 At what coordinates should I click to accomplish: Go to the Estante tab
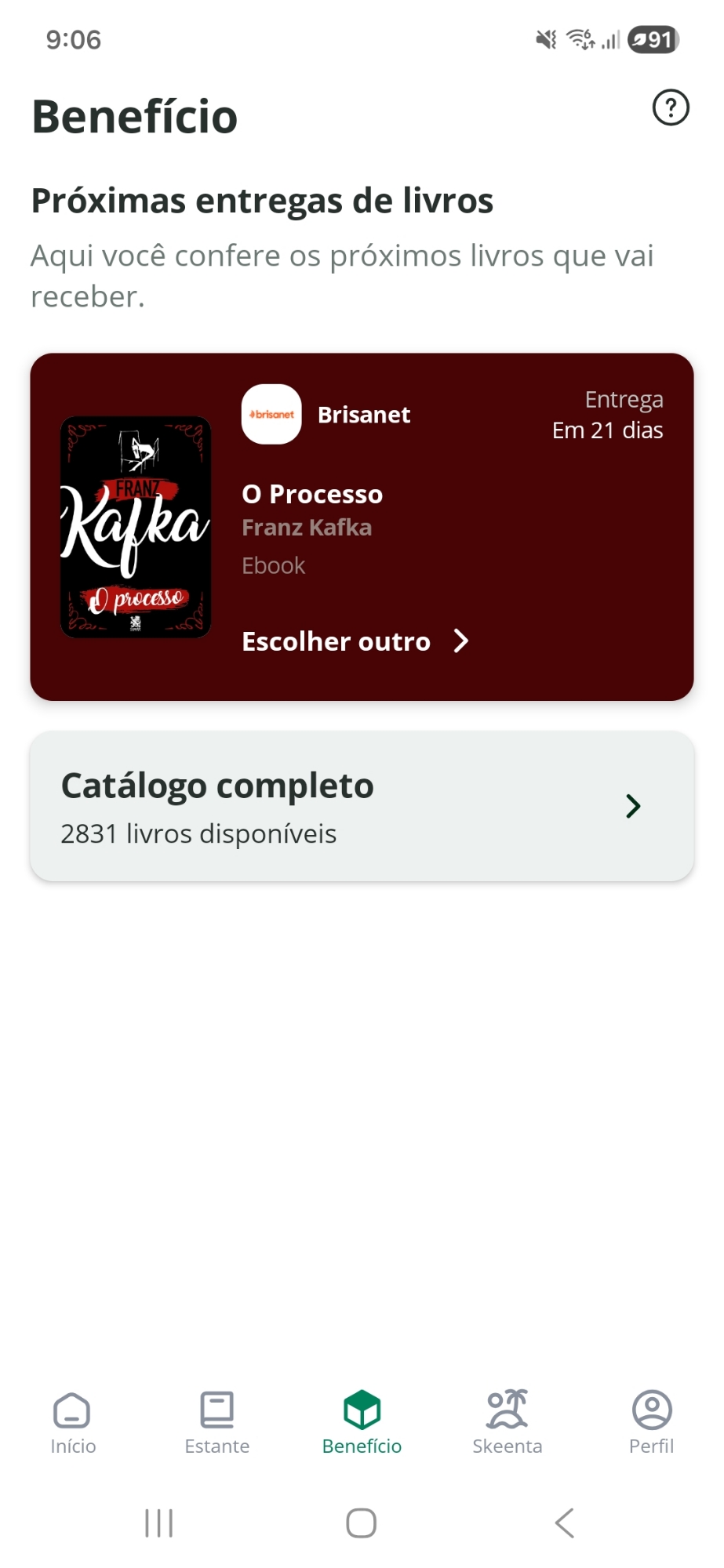click(x=217, y=1422)
